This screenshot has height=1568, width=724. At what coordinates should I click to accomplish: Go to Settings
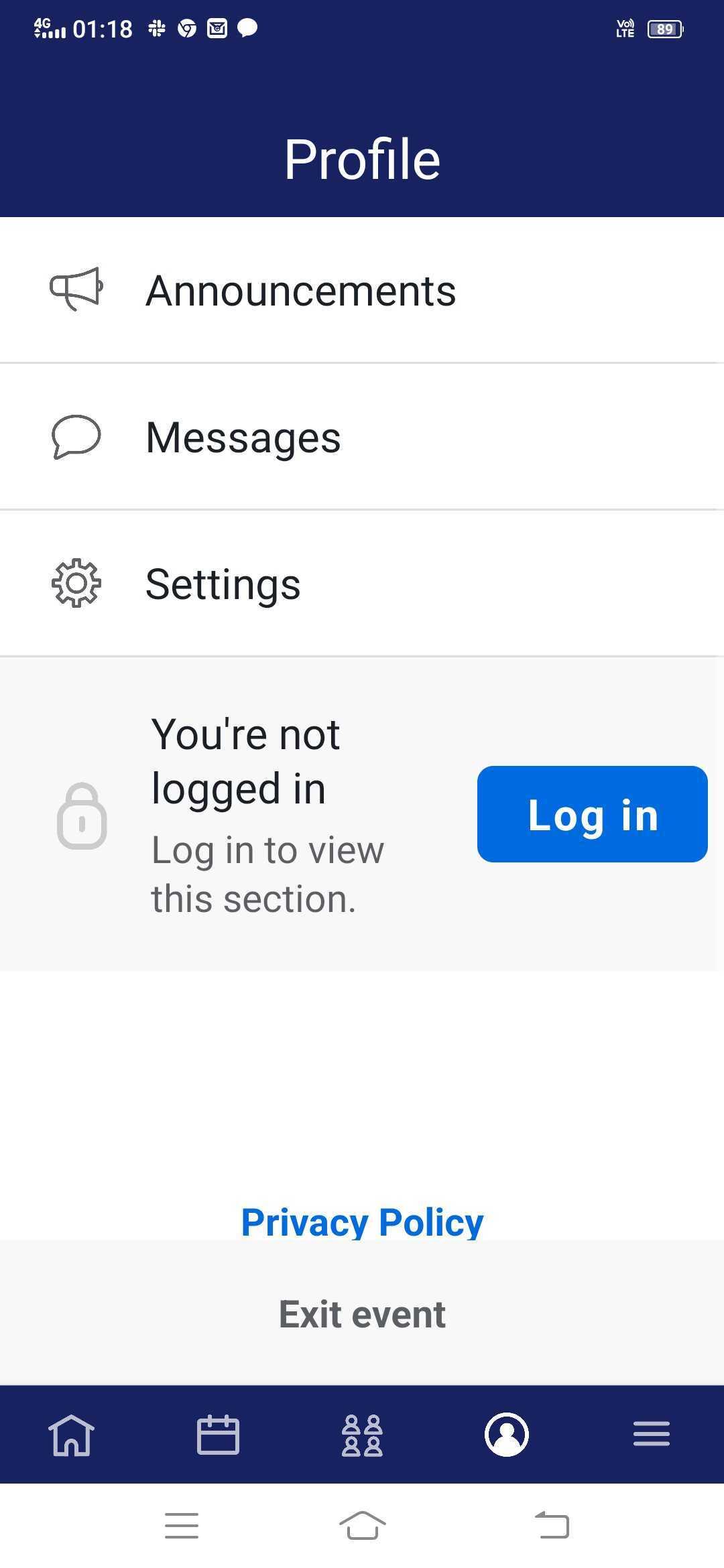click(362, 584)
